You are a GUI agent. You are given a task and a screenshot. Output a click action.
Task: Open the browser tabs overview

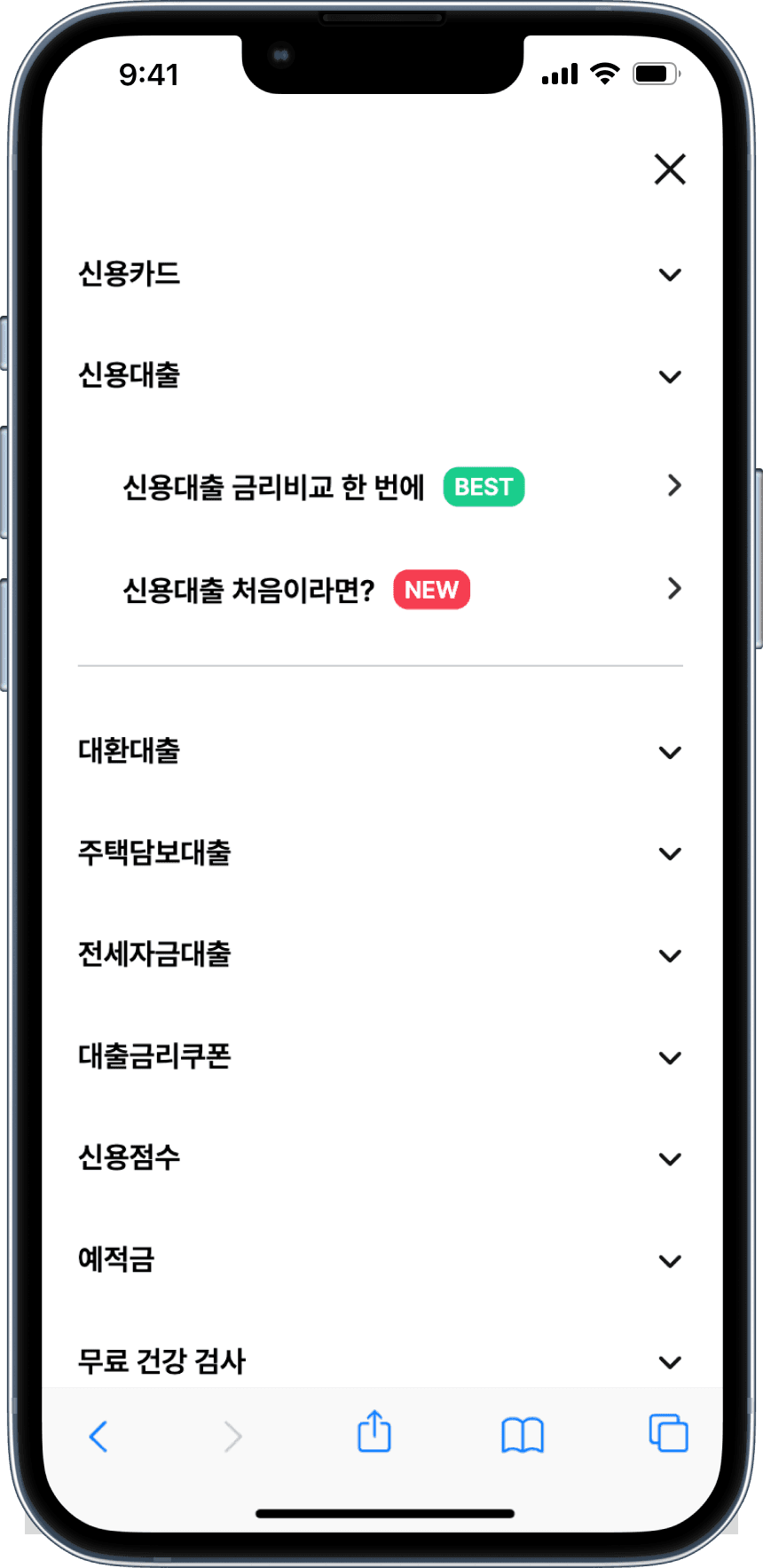pyautogui.click(x=668, y=1433)
